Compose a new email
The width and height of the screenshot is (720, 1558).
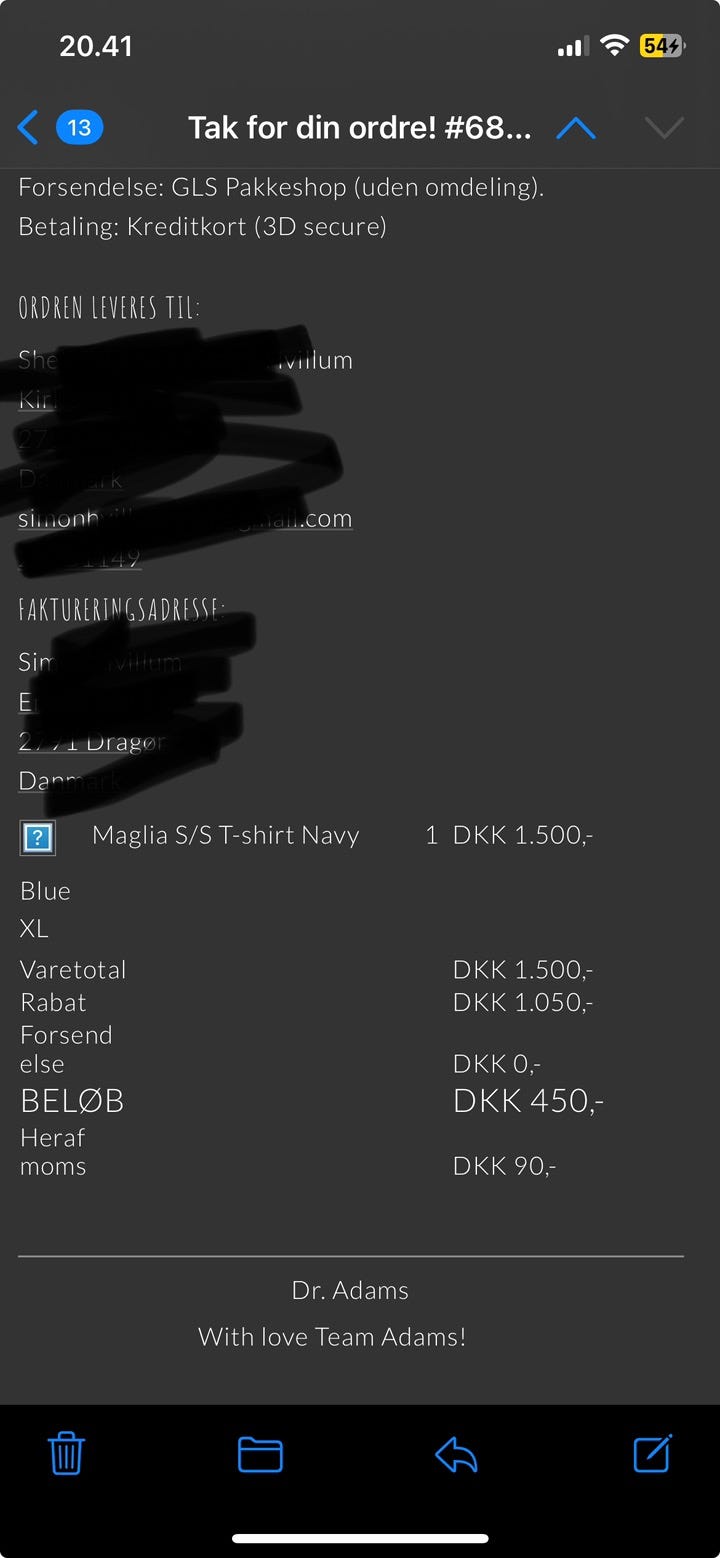click(652, 1453)
